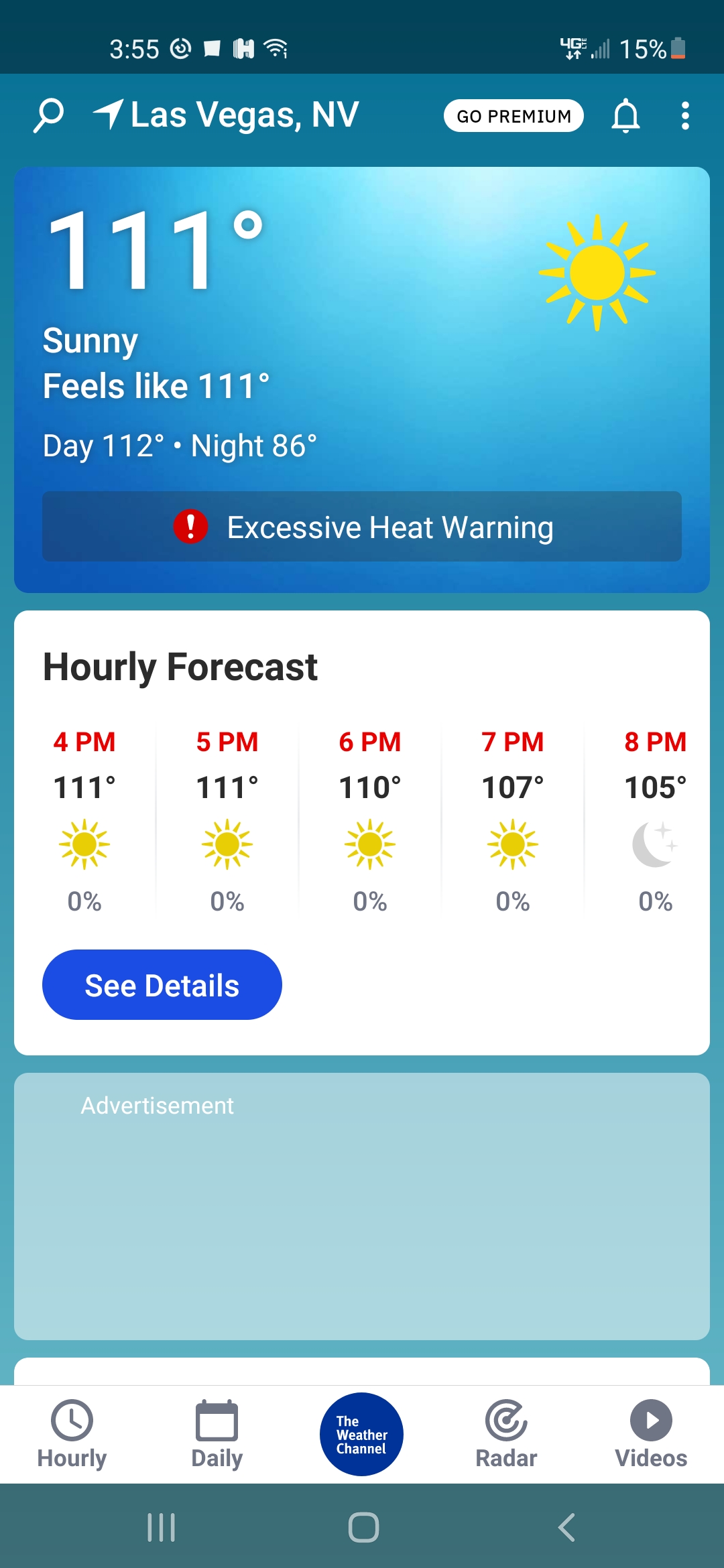Switch to the Radar tab

click(x=506, y=1434)
